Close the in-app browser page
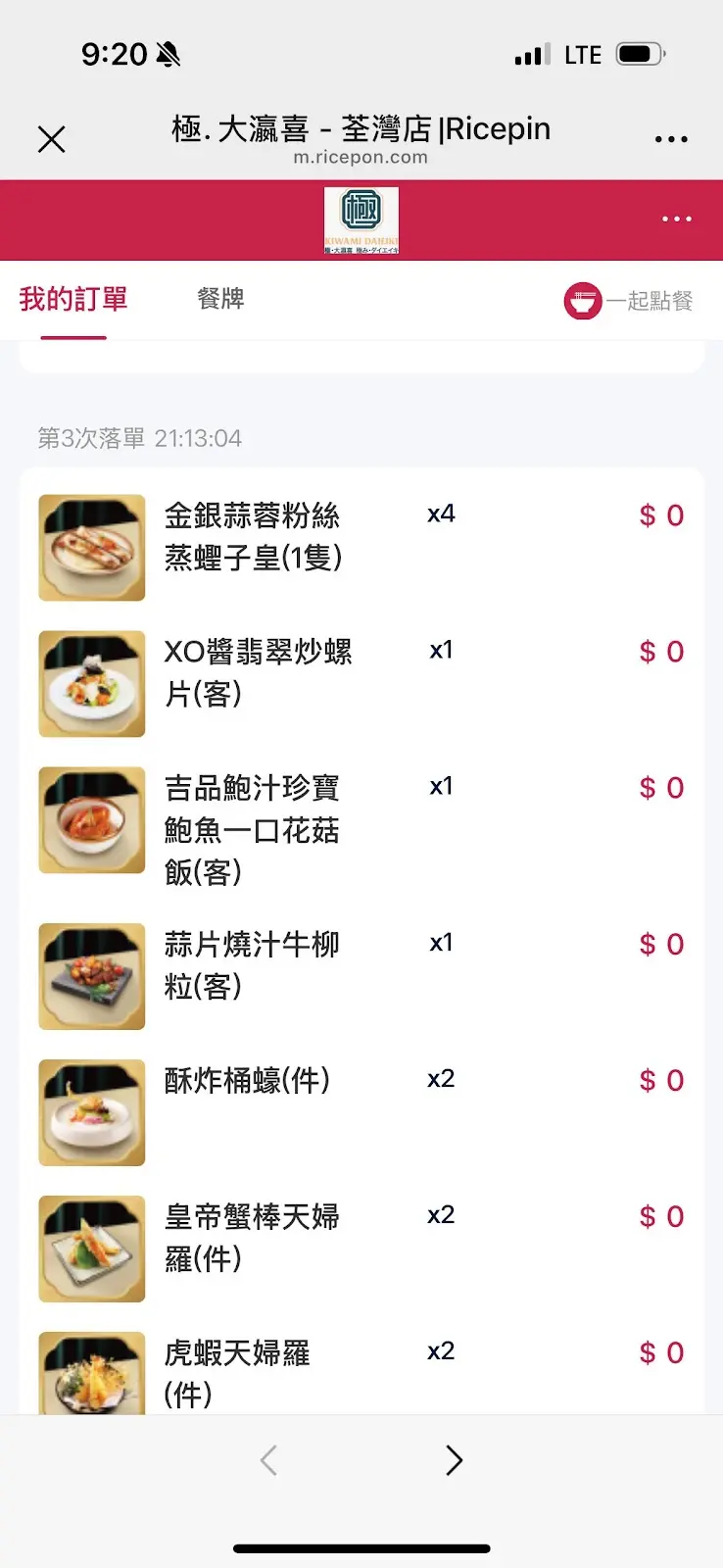723x1568 pixels. tap(52, 139)
